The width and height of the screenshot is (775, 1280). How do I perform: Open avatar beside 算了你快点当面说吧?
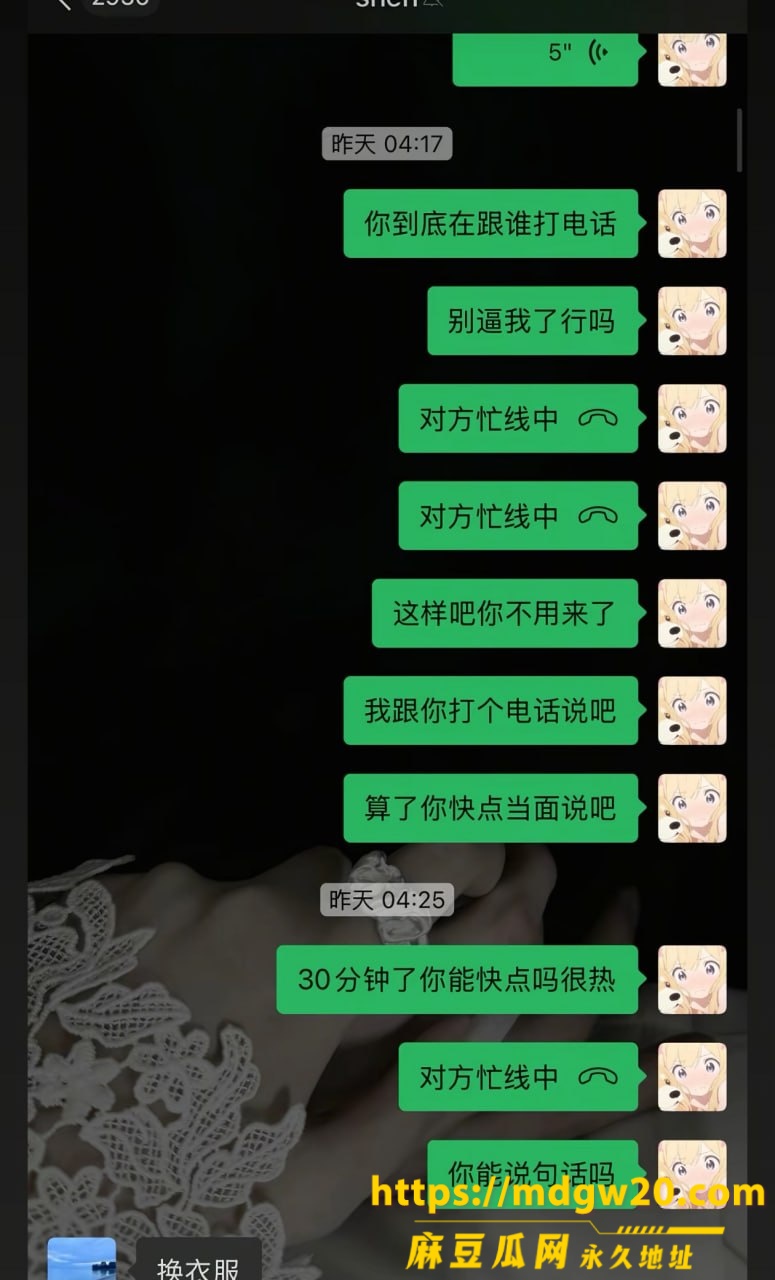coord(692,808)
